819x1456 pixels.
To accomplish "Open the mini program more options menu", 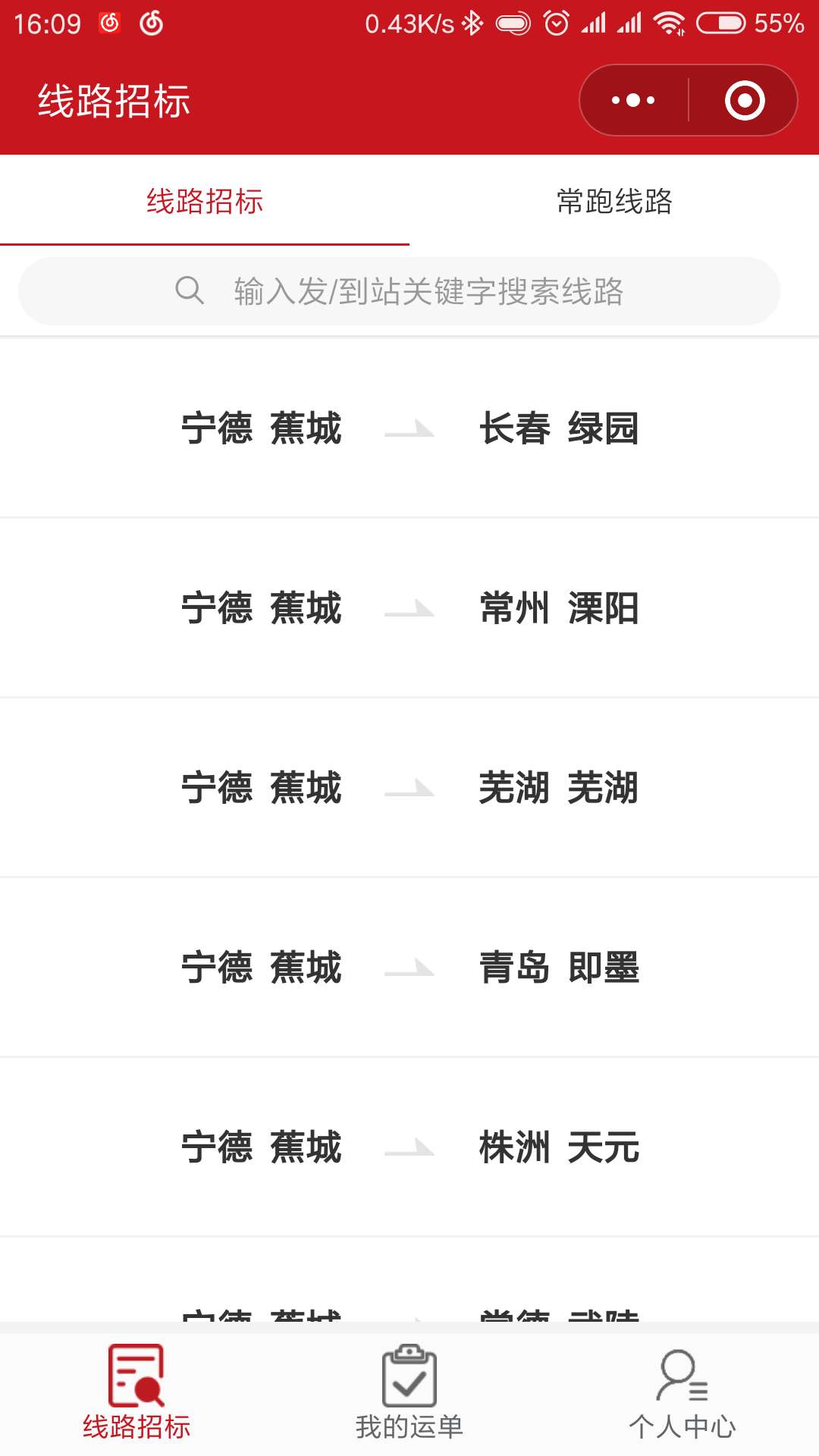I will click(634, 100).
